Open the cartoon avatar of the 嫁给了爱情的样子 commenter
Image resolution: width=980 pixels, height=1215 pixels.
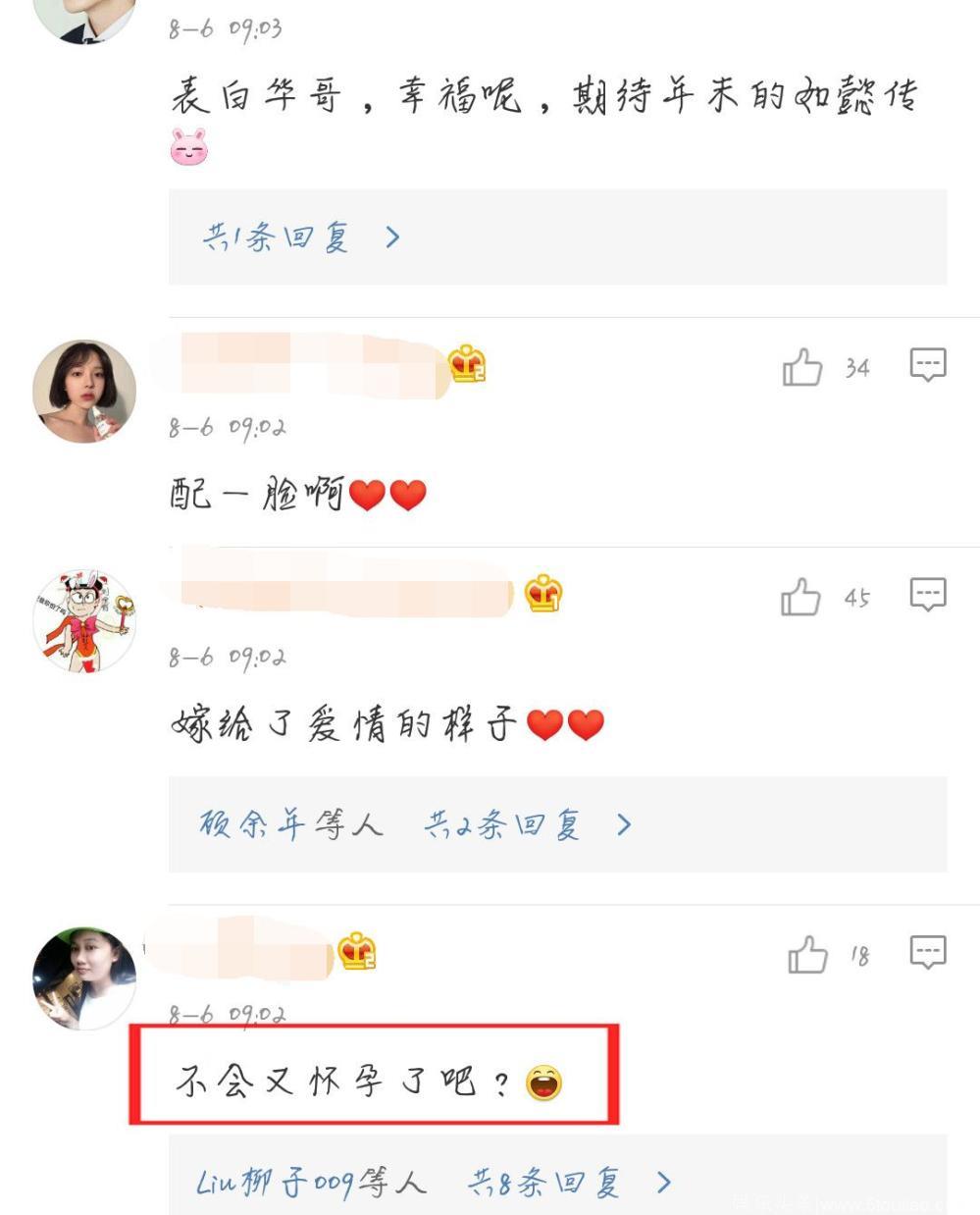84,621
